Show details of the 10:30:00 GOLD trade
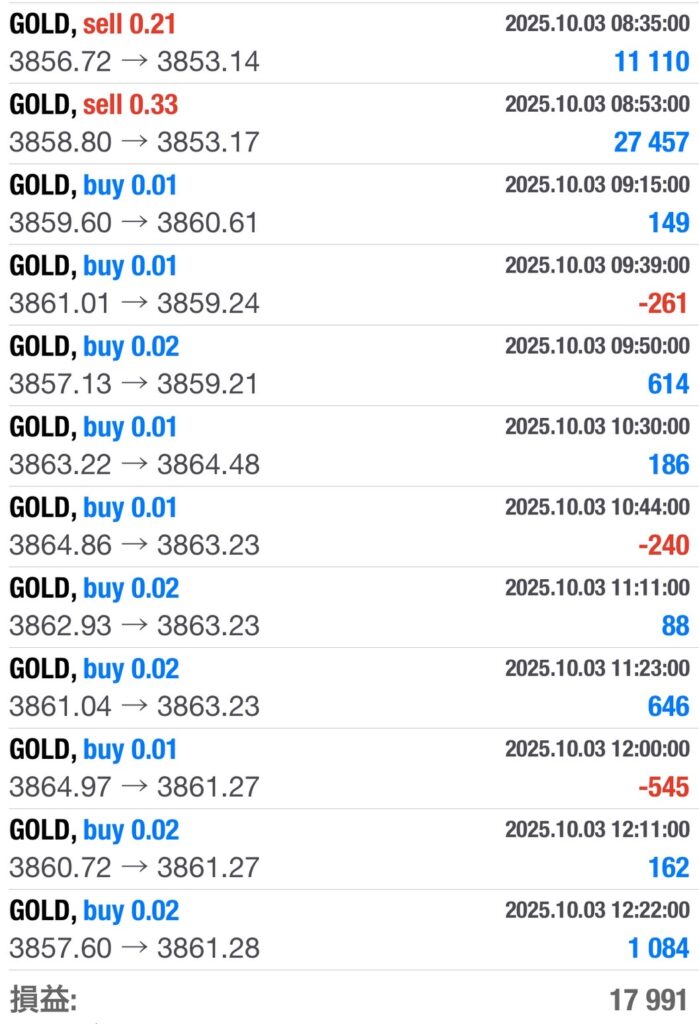The width and height of the screenshot is (699, 1024). (349, 446)
